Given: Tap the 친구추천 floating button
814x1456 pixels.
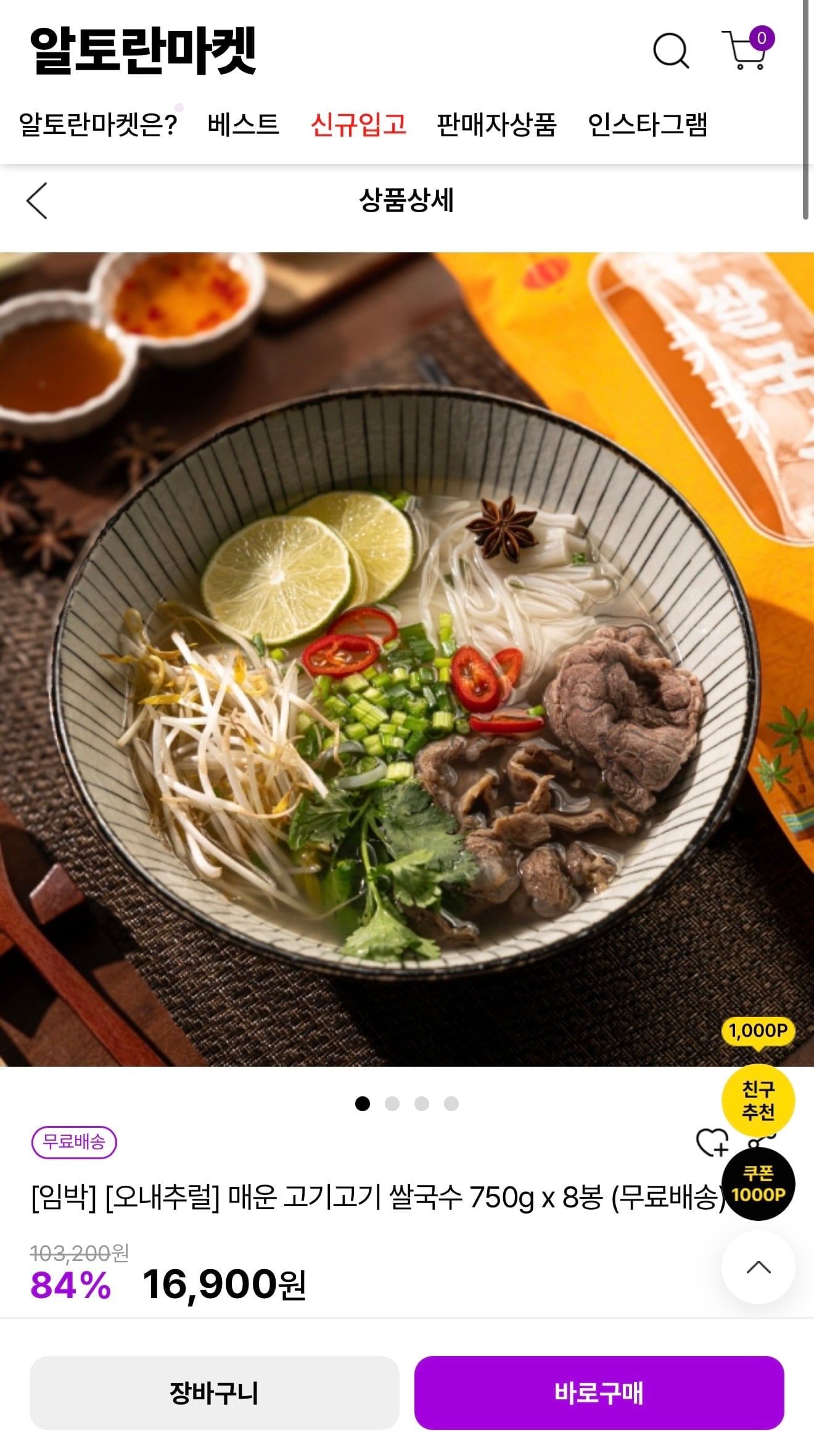Looking at the screenshot, I should pos(758,1100).
